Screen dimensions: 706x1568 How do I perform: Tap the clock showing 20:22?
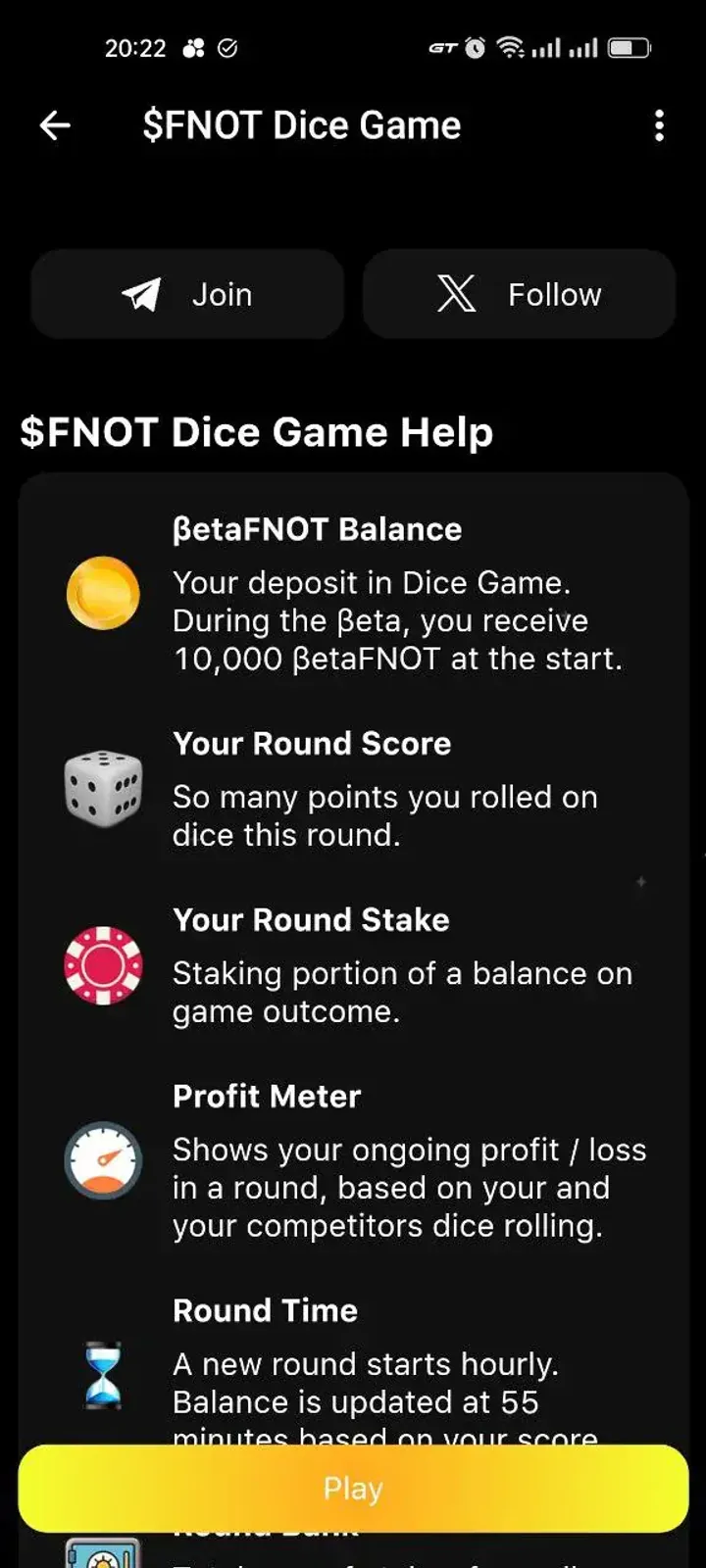tap(135, 47)
